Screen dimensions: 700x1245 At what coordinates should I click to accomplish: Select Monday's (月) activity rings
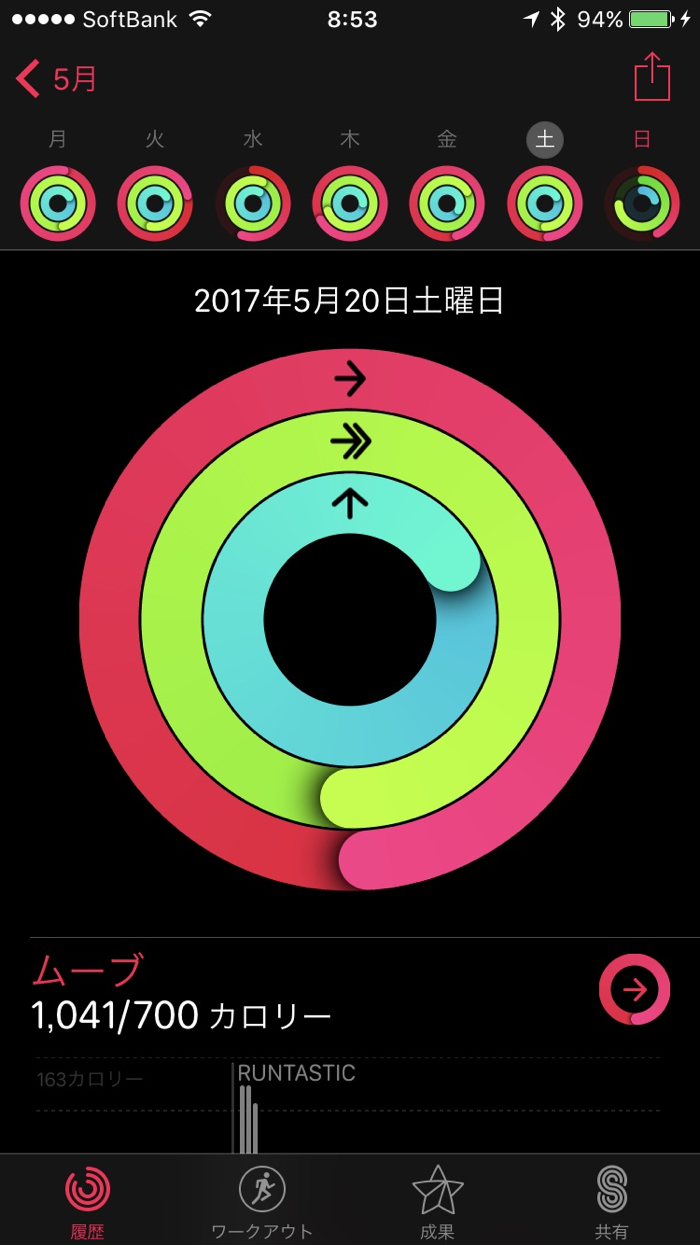58,203
